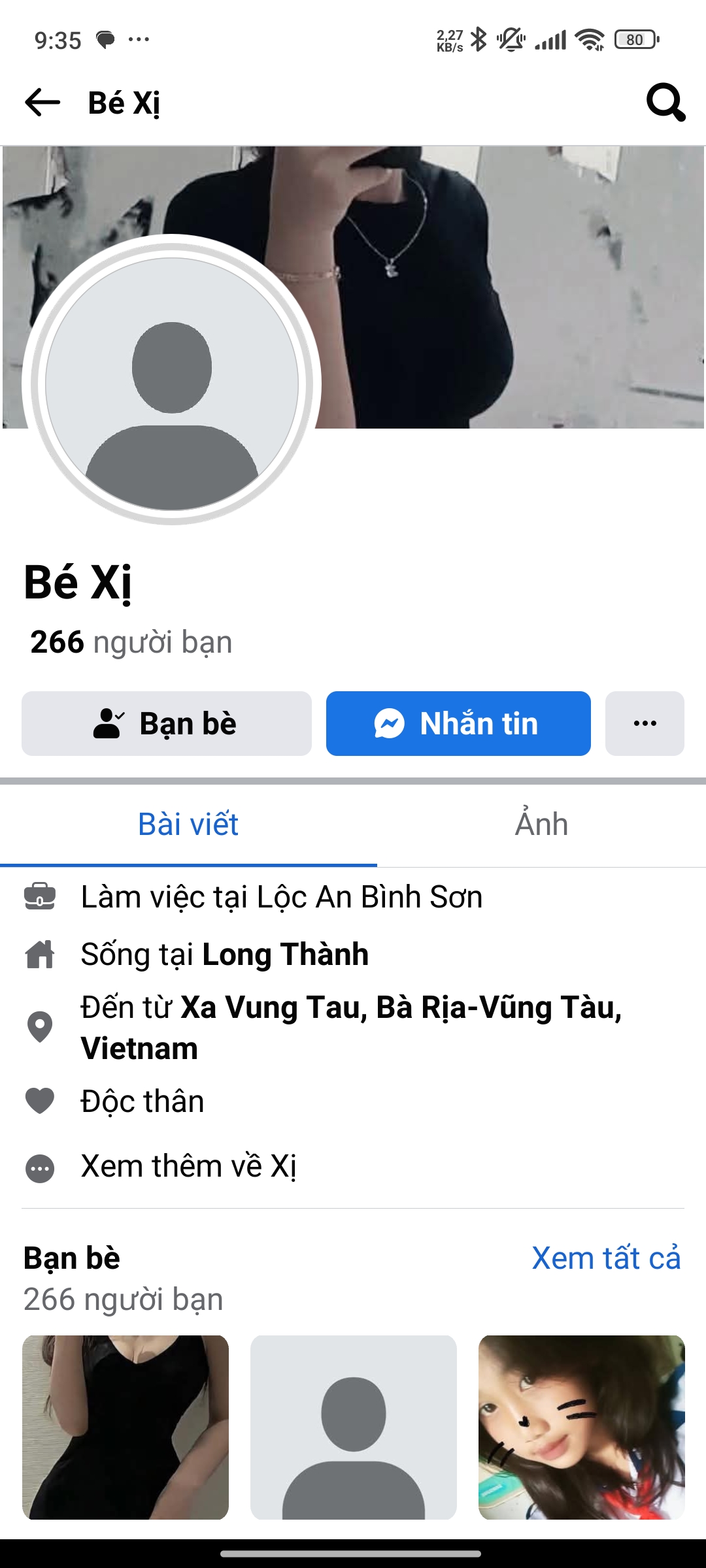Open workplace Lộc An Bình Sơn

coord(281,897)
